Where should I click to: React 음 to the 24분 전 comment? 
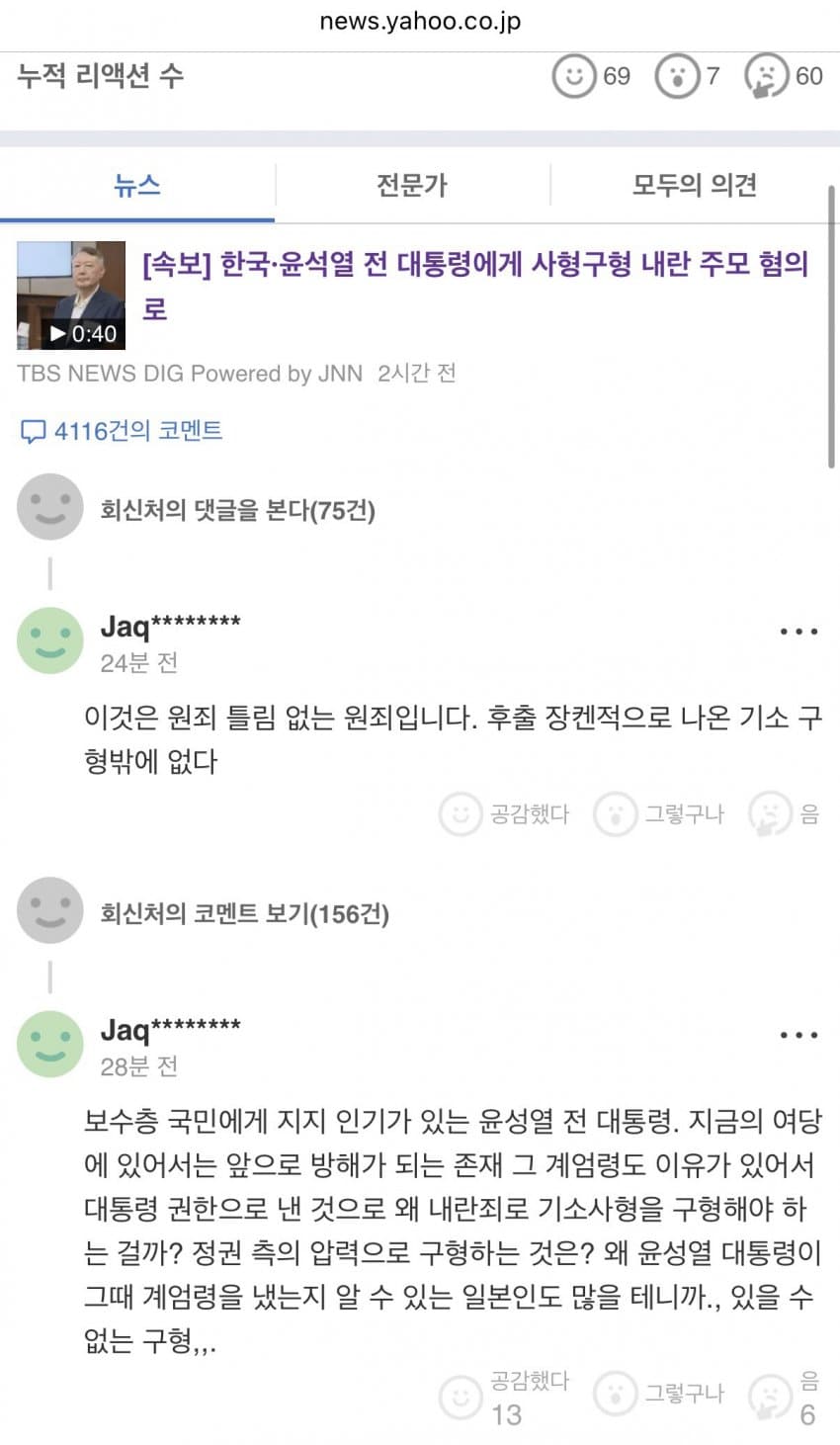[x=785, y=814]
